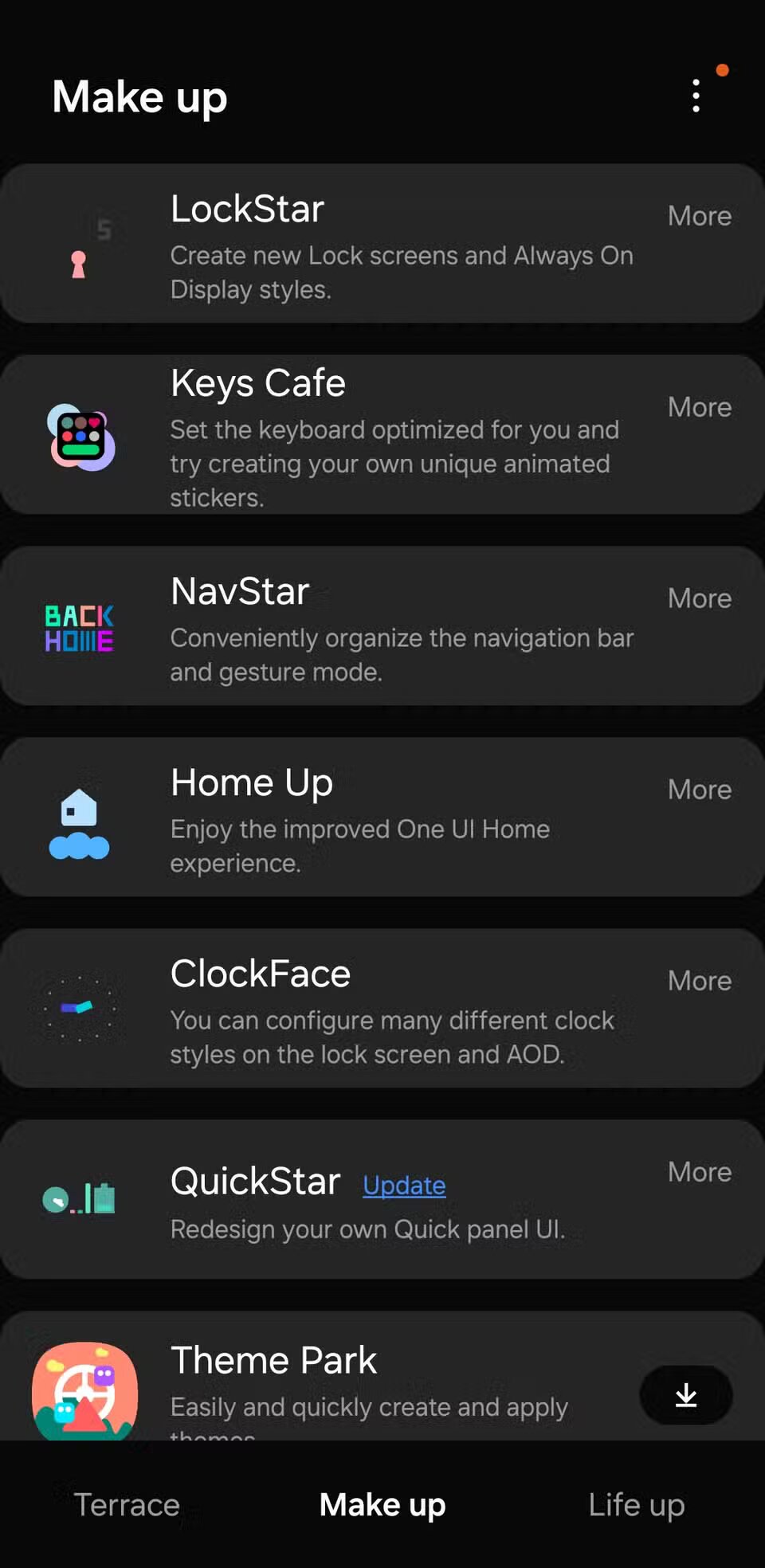The width and height of the screenshot is (765, 1568).
Task: Expand More options for NavStar
Action: pyautogui.click(x=699, y=598)
